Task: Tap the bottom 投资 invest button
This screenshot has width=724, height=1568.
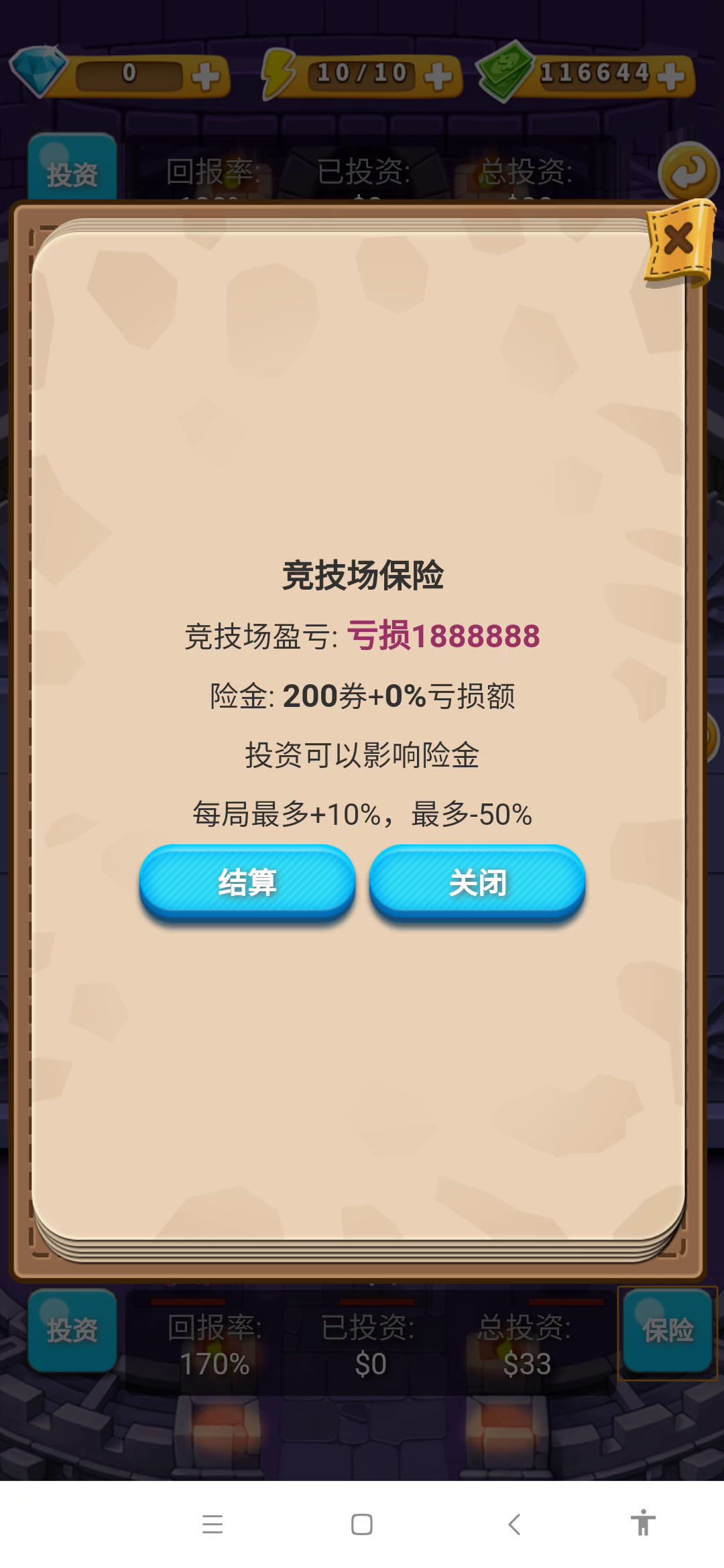Action: (x=72, y=1329)
